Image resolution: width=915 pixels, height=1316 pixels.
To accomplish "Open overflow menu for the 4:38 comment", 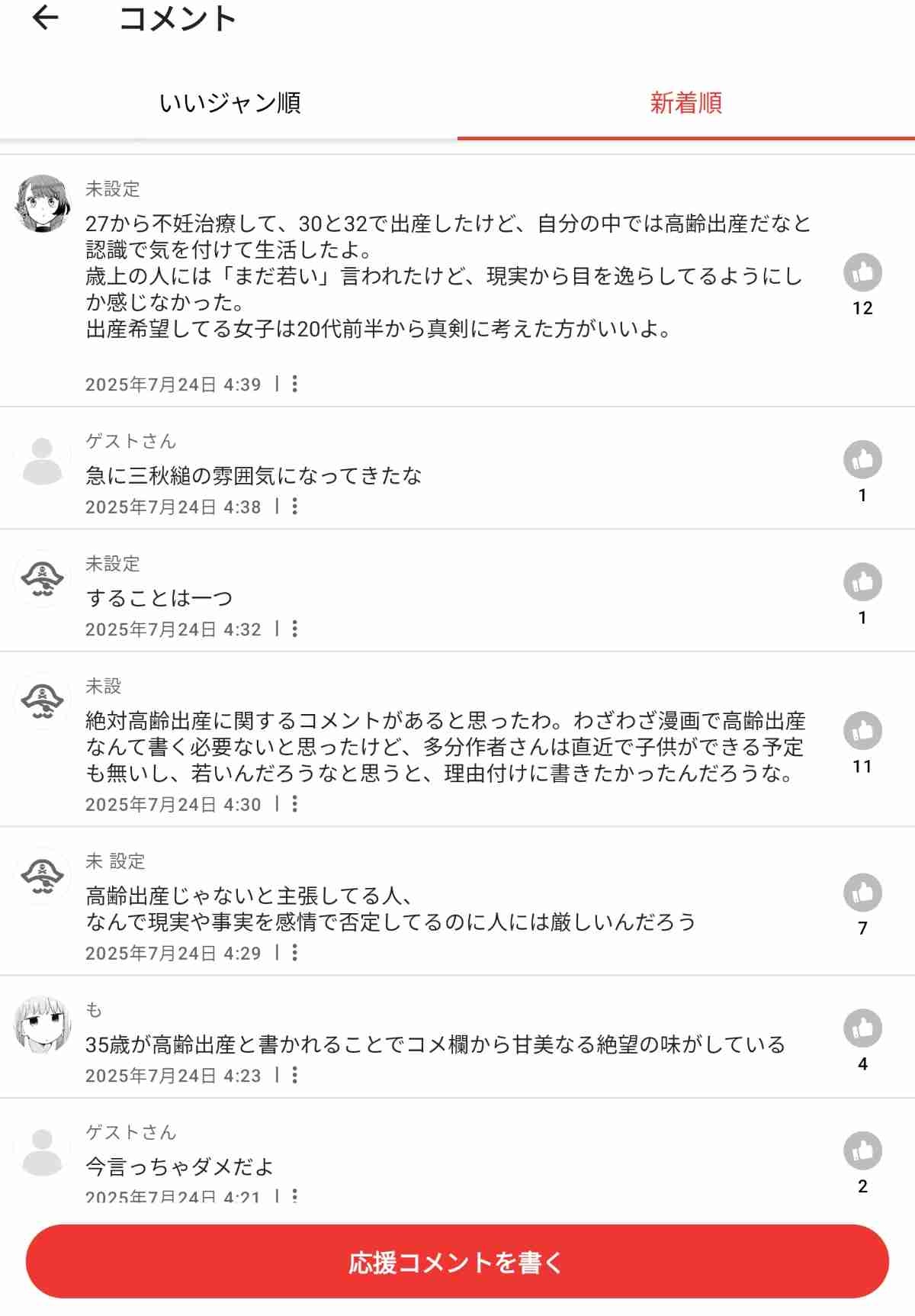I will click(295, 507).
